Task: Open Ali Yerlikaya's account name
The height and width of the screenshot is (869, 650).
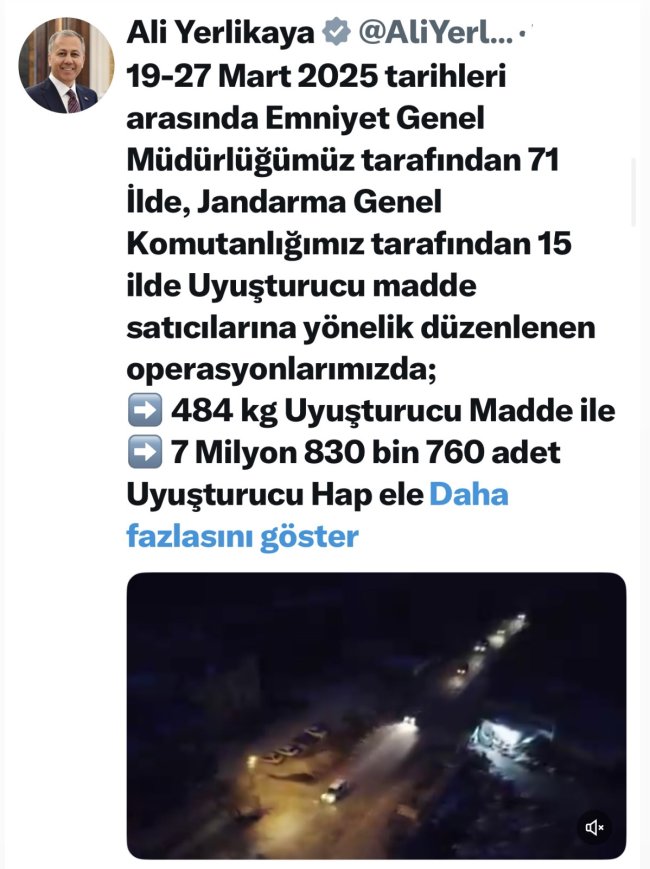Action: 221,32
